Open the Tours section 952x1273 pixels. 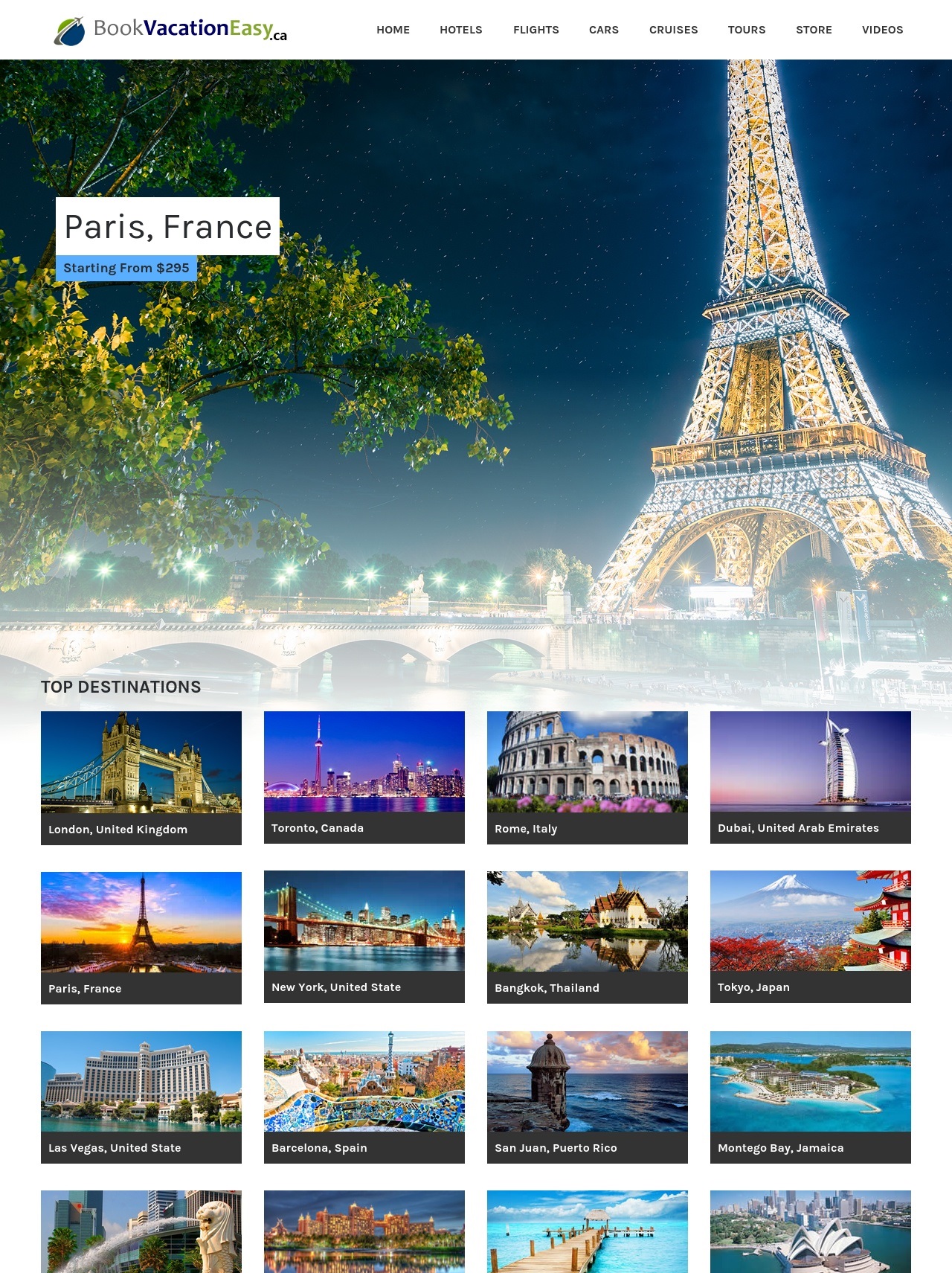click(746, 30)
